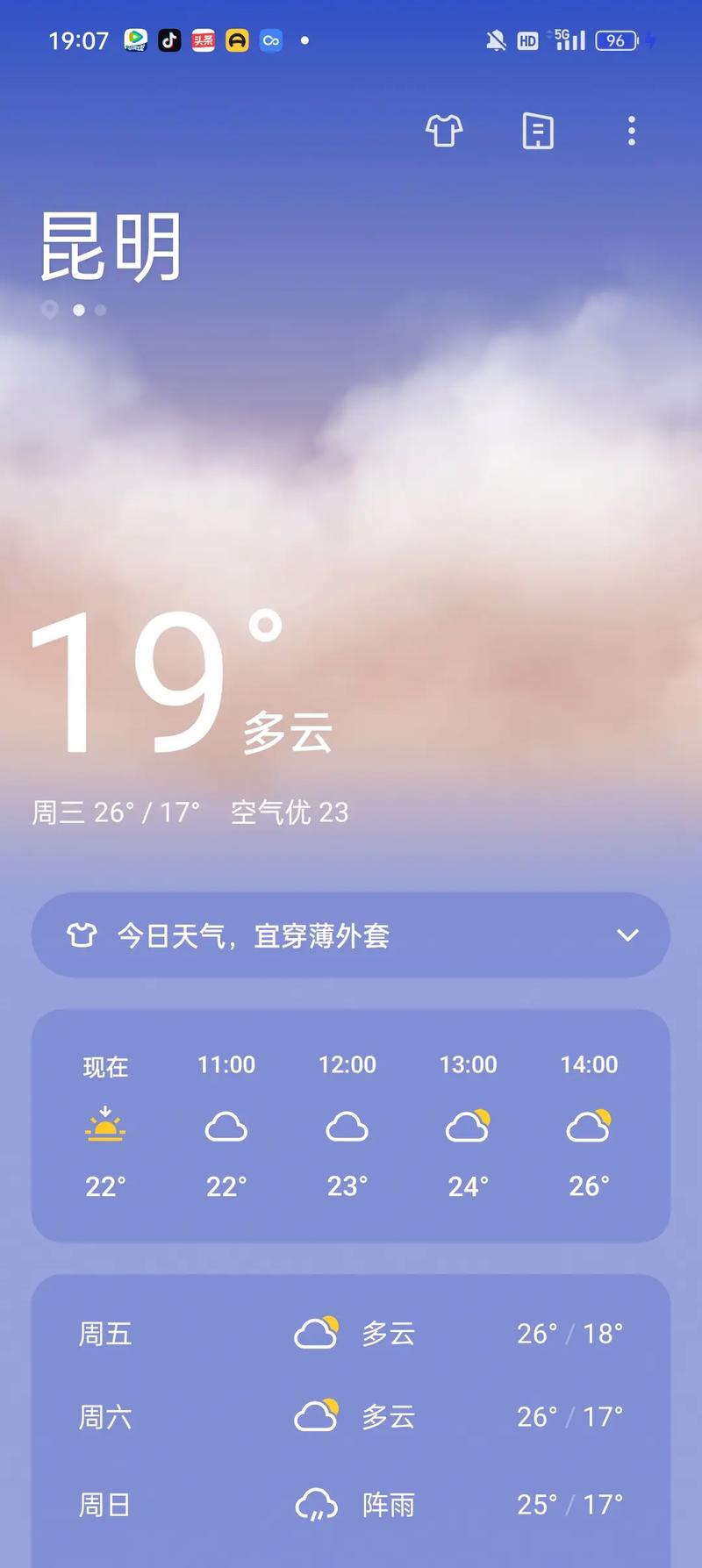Image resolution: width=702 pixels, height=1568 pixels.
Task: Select the 14:00 hourly forecast column
Action: click(587, 1126)
